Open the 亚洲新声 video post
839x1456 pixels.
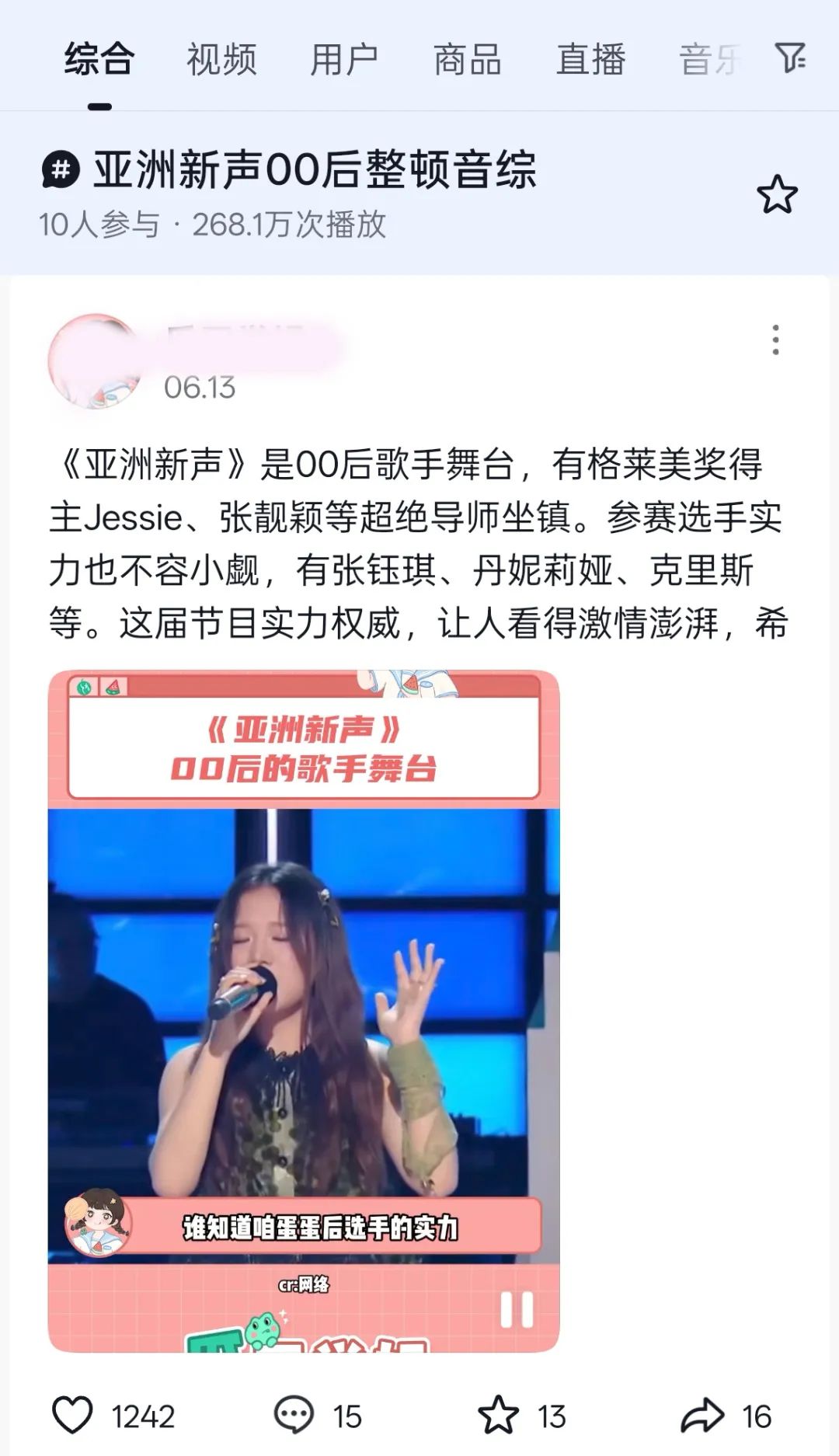303,1010
